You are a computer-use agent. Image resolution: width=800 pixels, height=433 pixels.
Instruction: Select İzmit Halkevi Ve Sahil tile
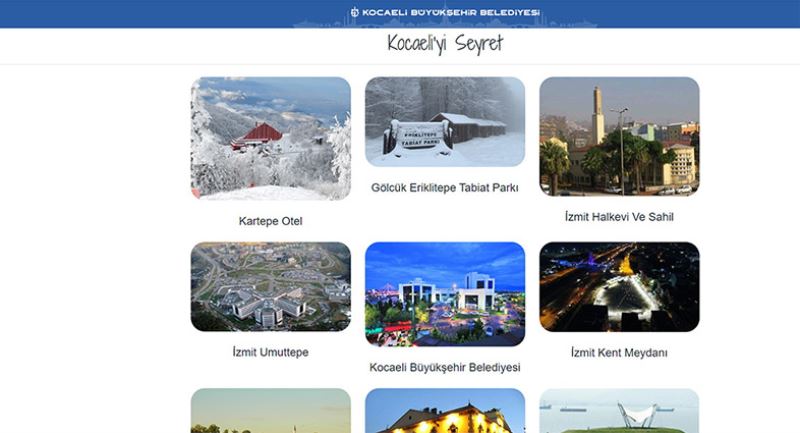tap(619, 136)
